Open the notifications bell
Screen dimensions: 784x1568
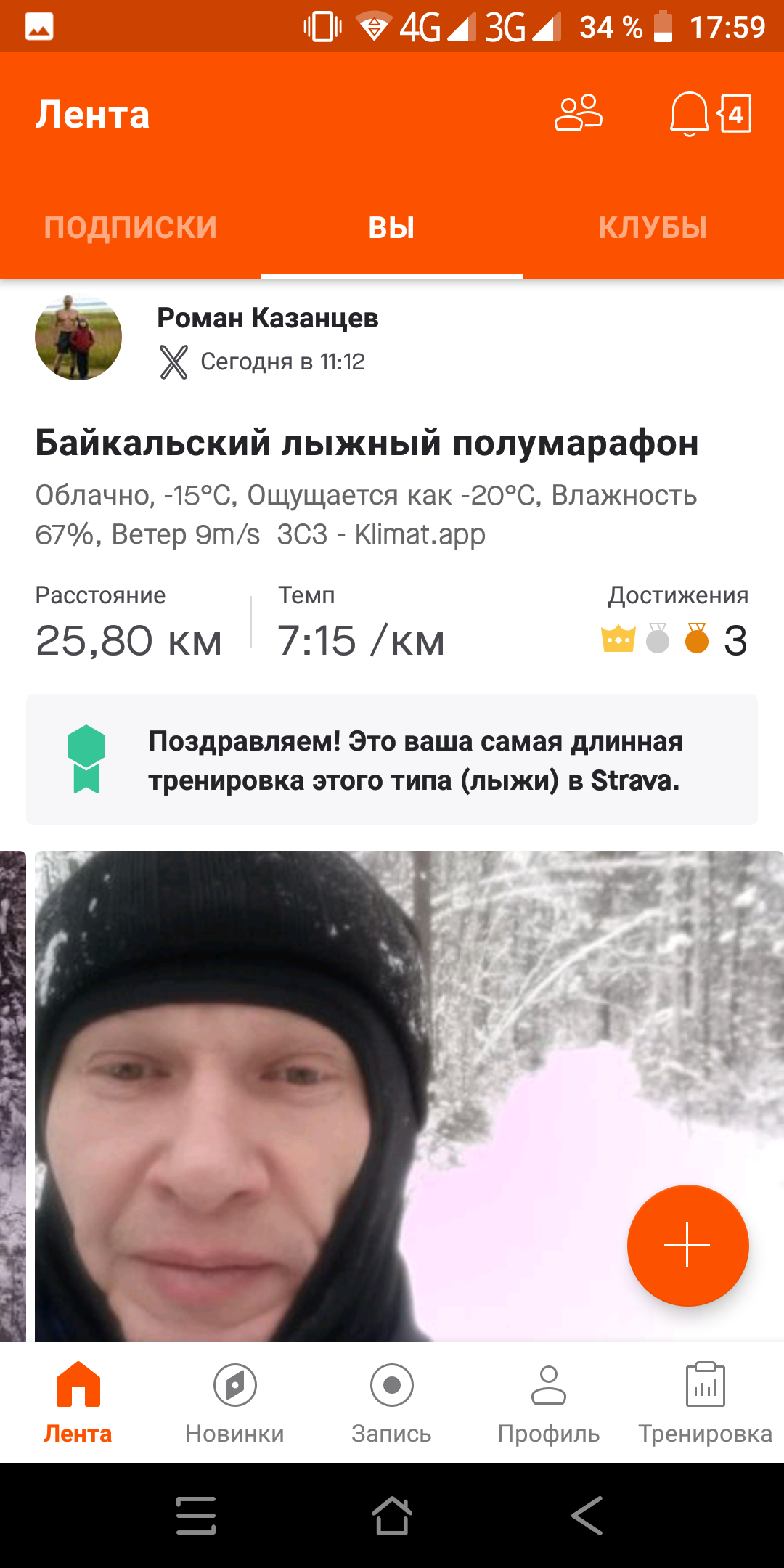coord(688,114)
